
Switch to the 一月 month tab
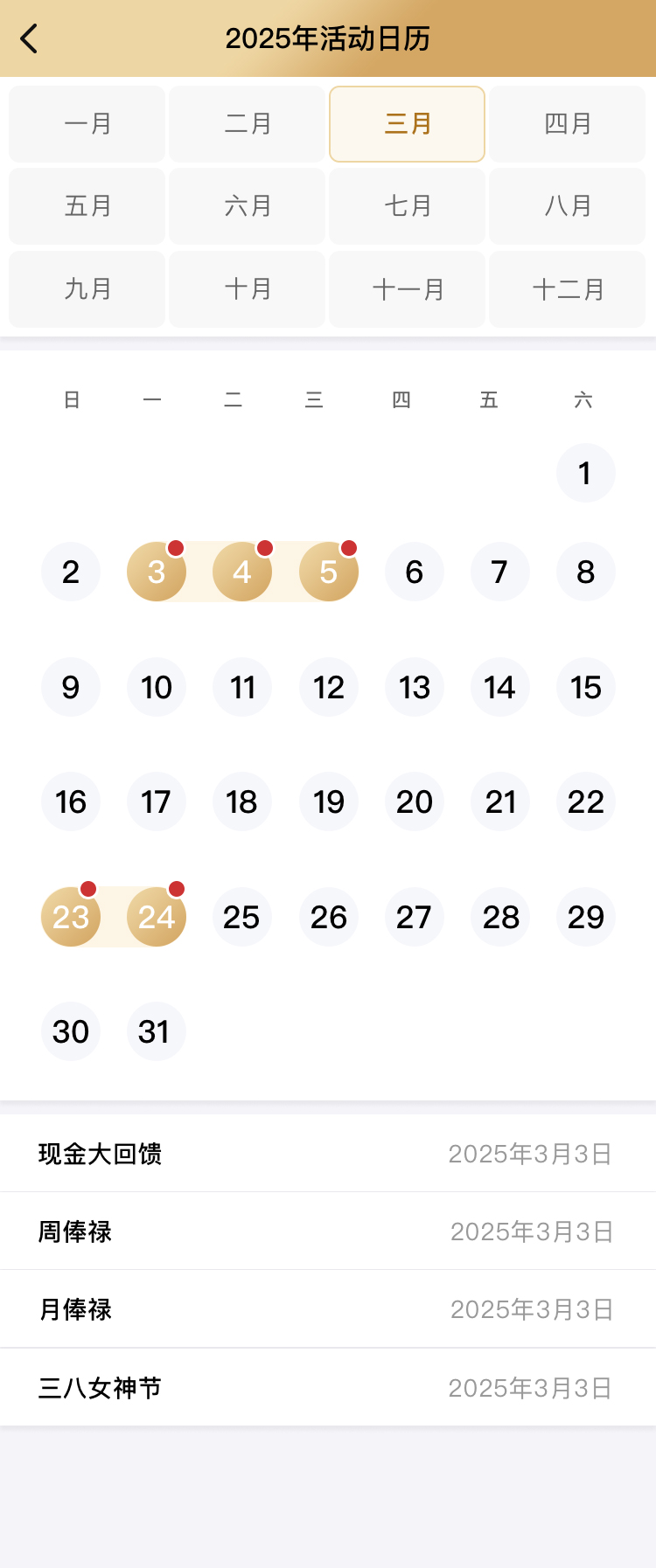click(87, 124)
